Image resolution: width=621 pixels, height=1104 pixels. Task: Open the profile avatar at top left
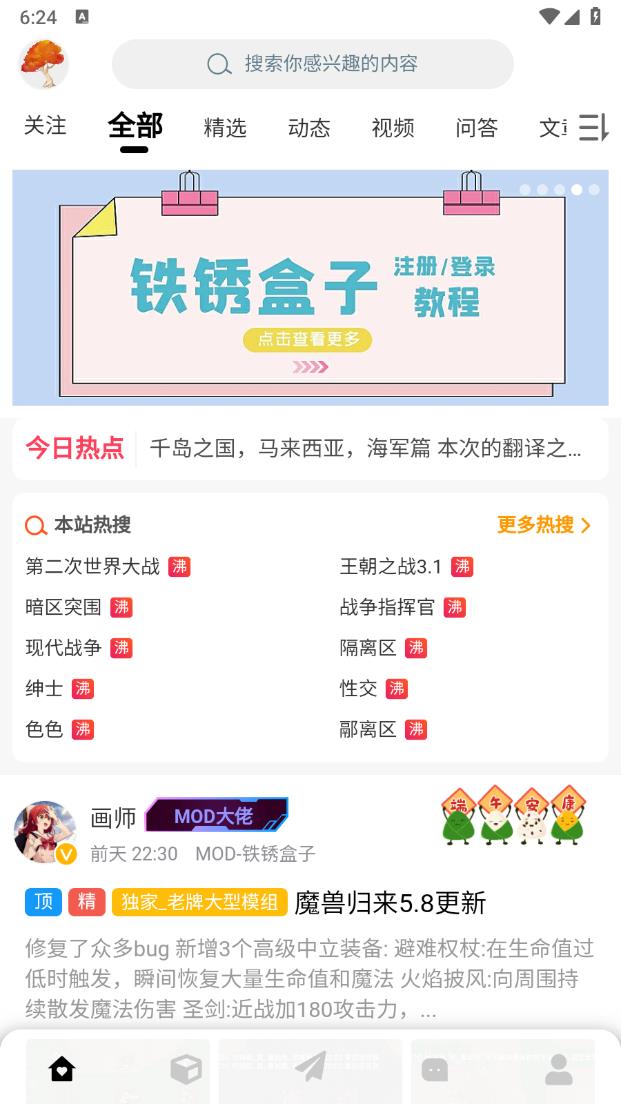[43, 64]
